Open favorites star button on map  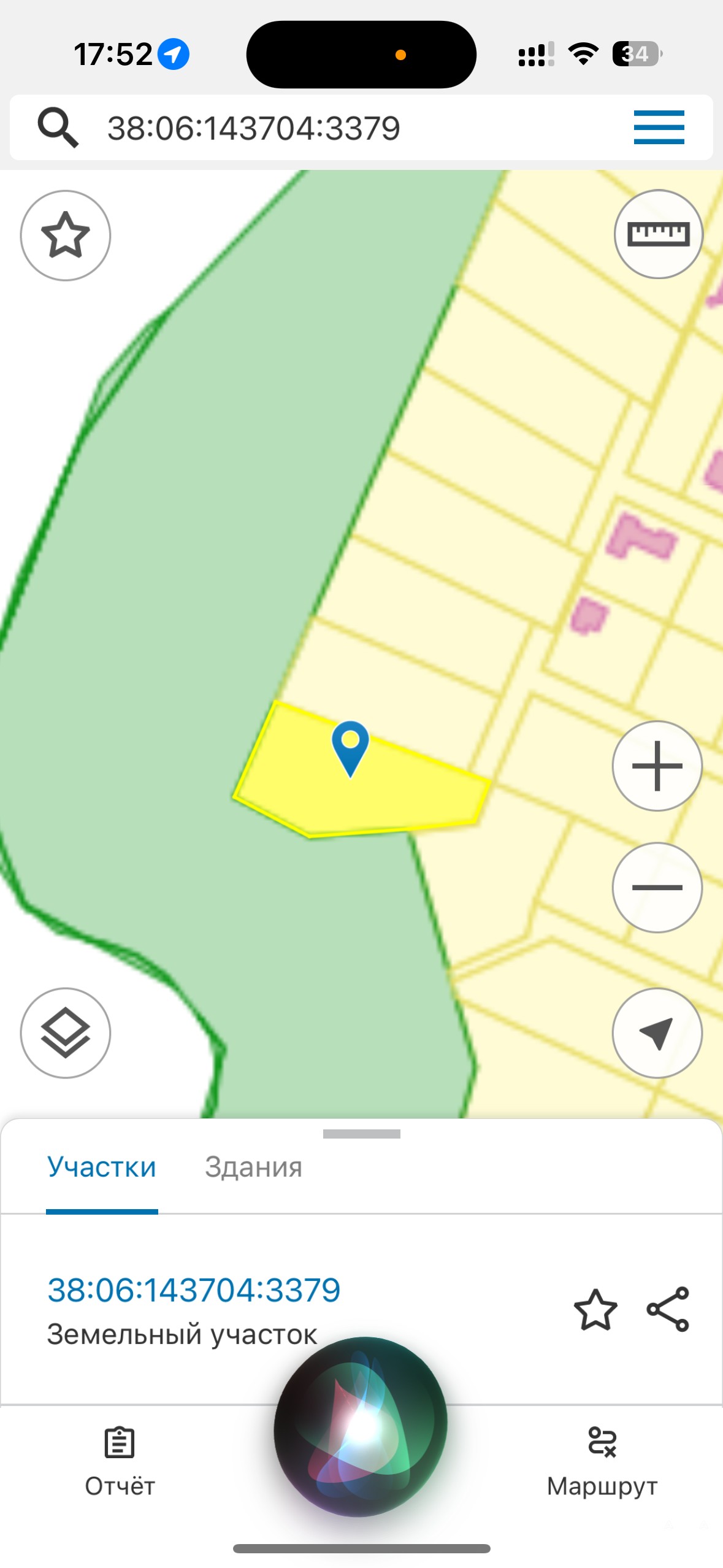66,236
